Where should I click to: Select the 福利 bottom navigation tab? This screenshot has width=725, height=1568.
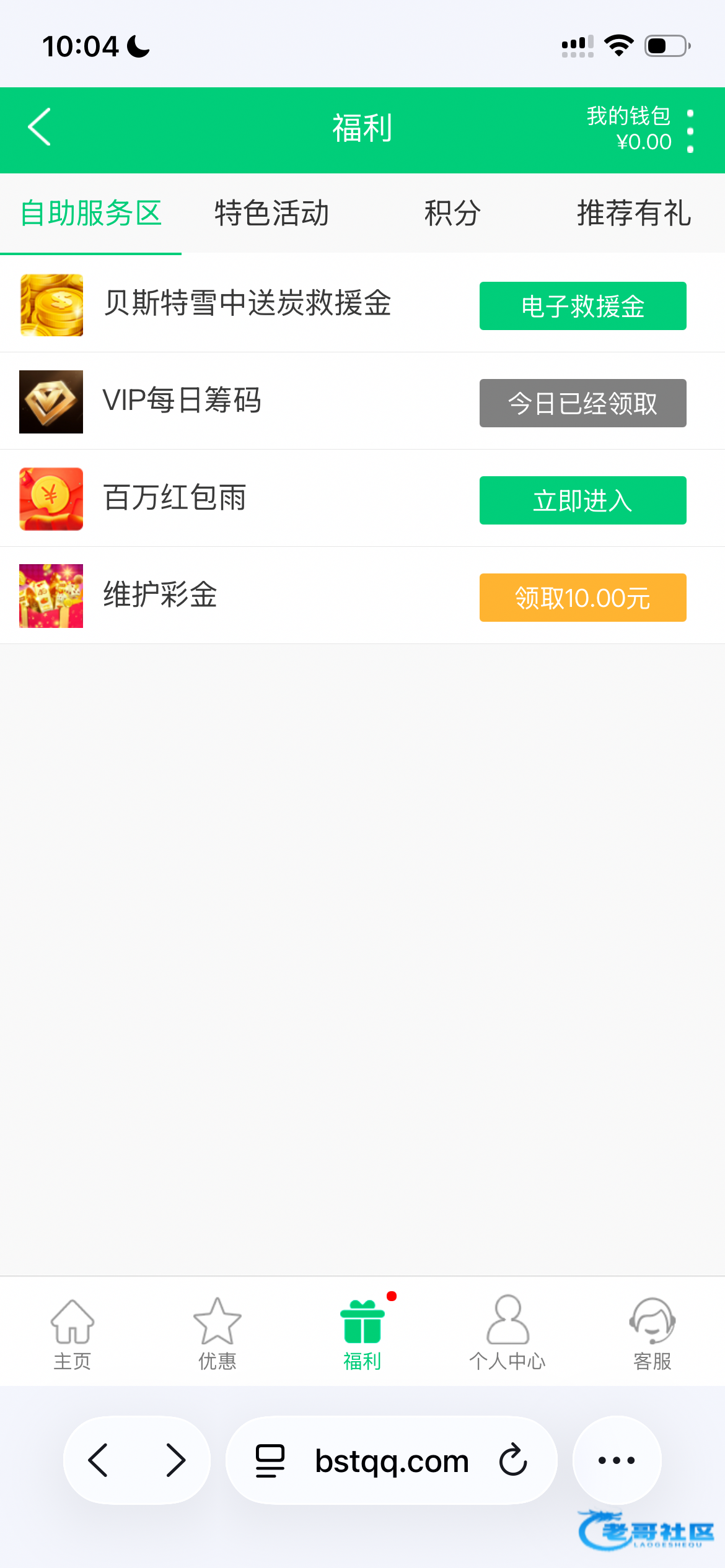(362, 1333)
